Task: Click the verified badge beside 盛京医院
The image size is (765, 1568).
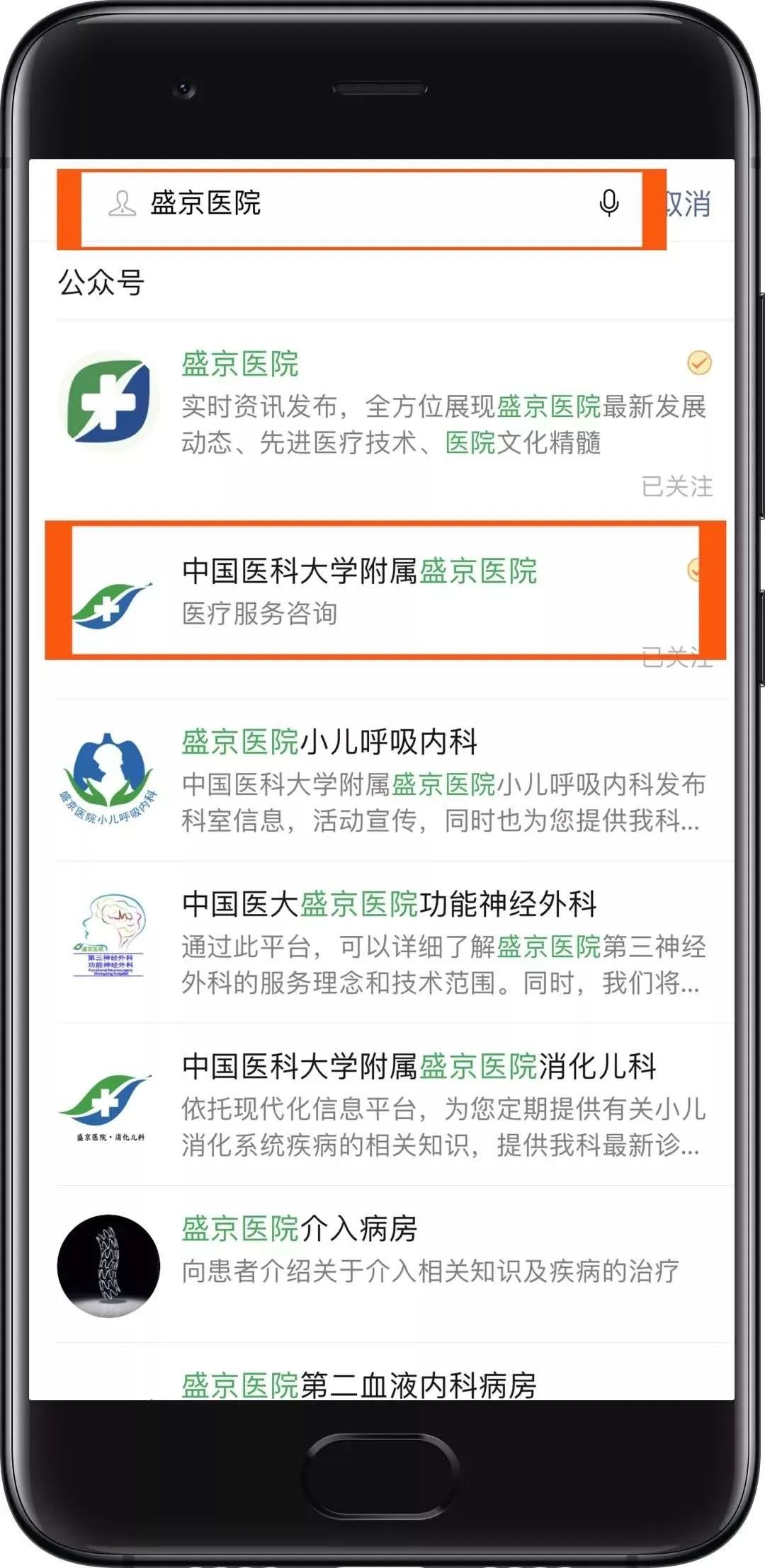Action: (700, 363)
